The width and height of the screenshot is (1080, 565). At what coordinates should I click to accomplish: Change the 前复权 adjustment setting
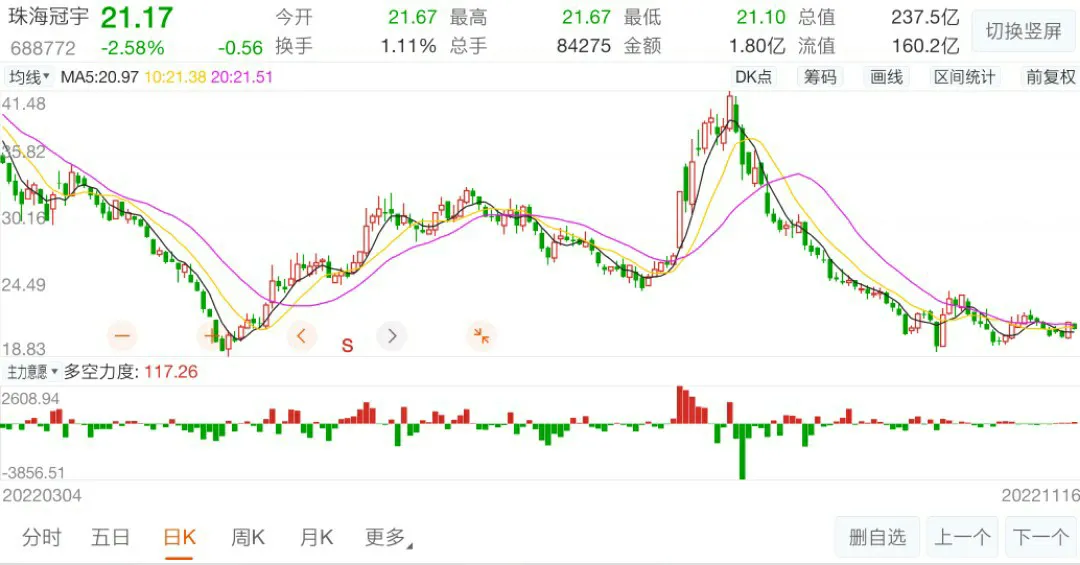tap(1050, 77)
